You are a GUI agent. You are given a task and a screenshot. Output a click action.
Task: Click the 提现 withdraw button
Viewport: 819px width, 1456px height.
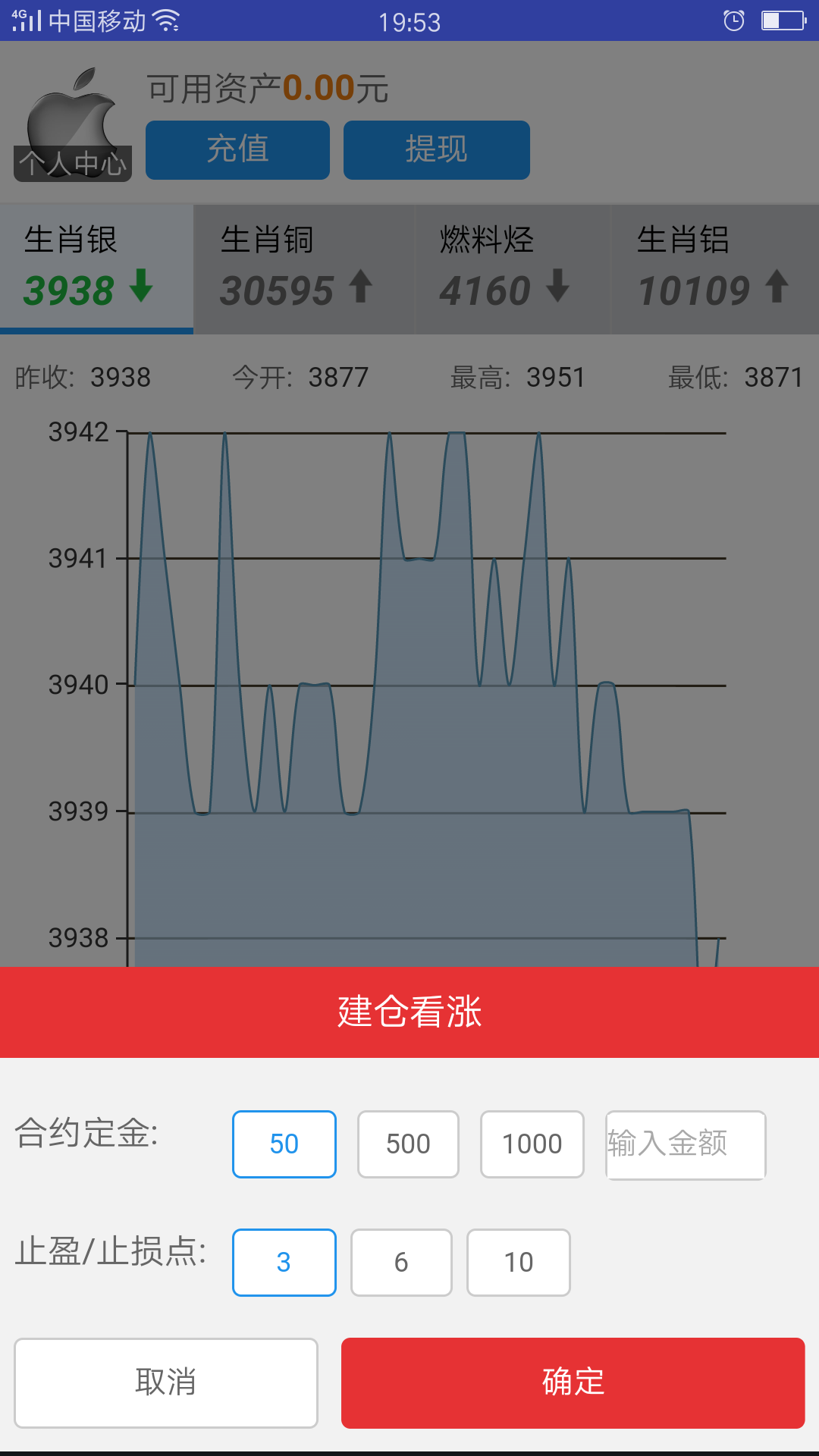point(437,150)
